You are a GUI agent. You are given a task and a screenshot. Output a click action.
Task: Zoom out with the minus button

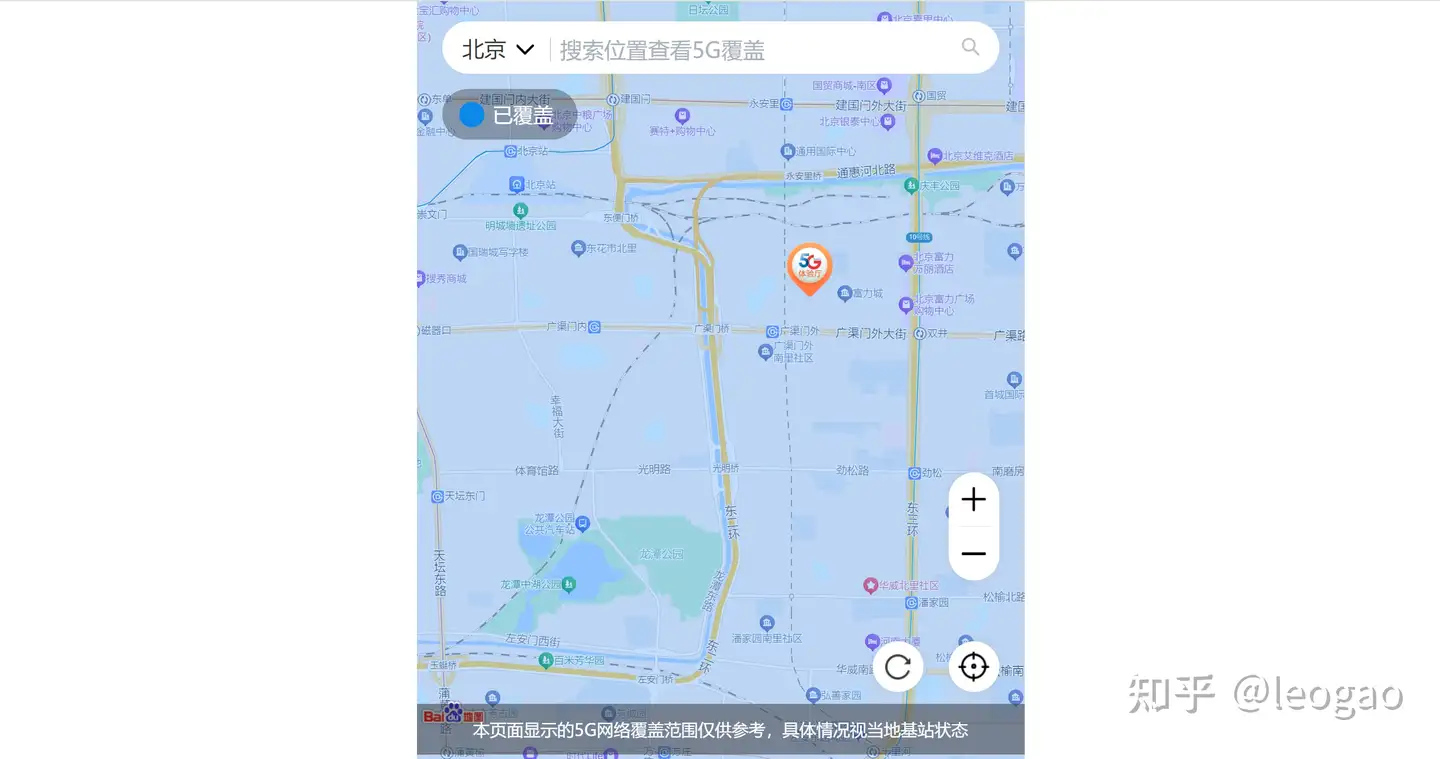pos(973,554)
